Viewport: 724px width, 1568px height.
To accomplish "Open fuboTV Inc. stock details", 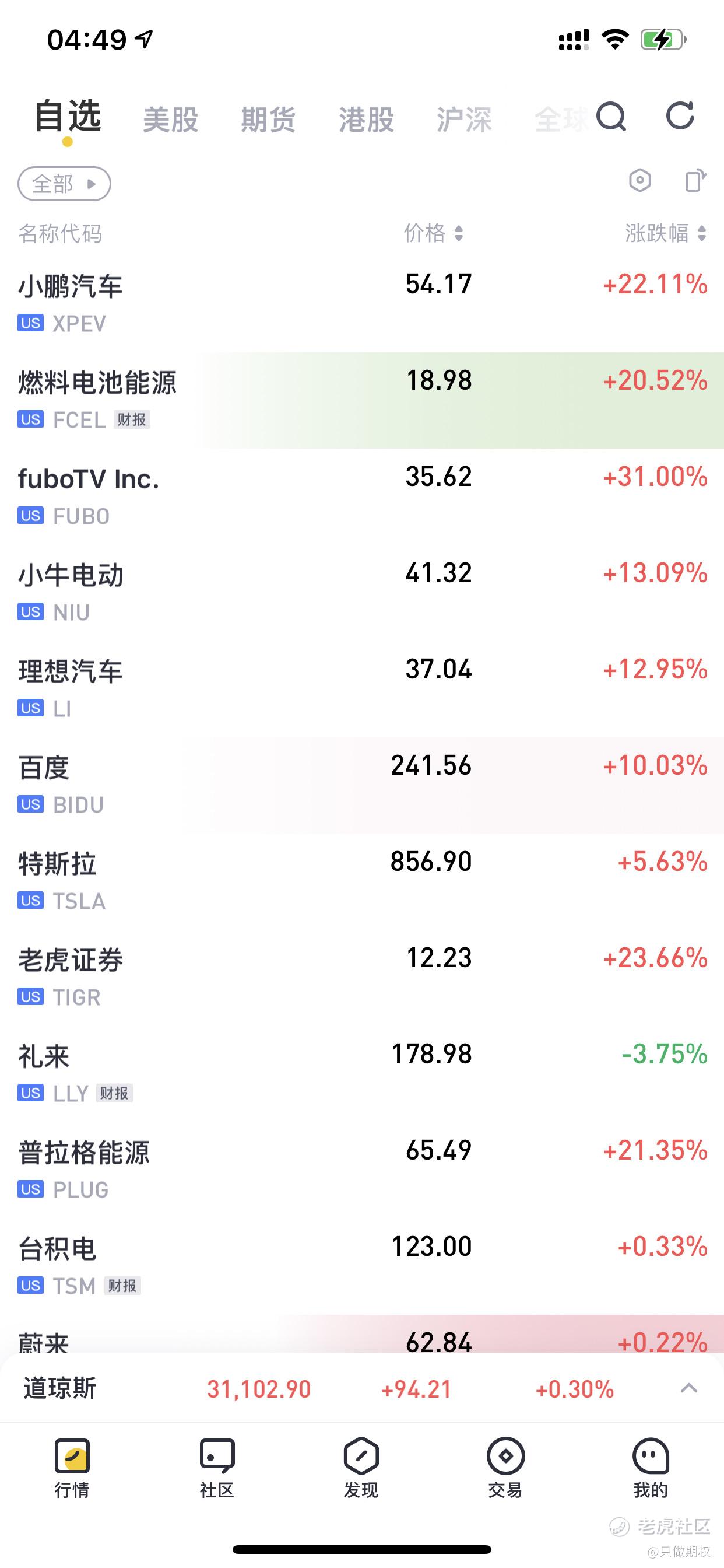I will (362, 496).
